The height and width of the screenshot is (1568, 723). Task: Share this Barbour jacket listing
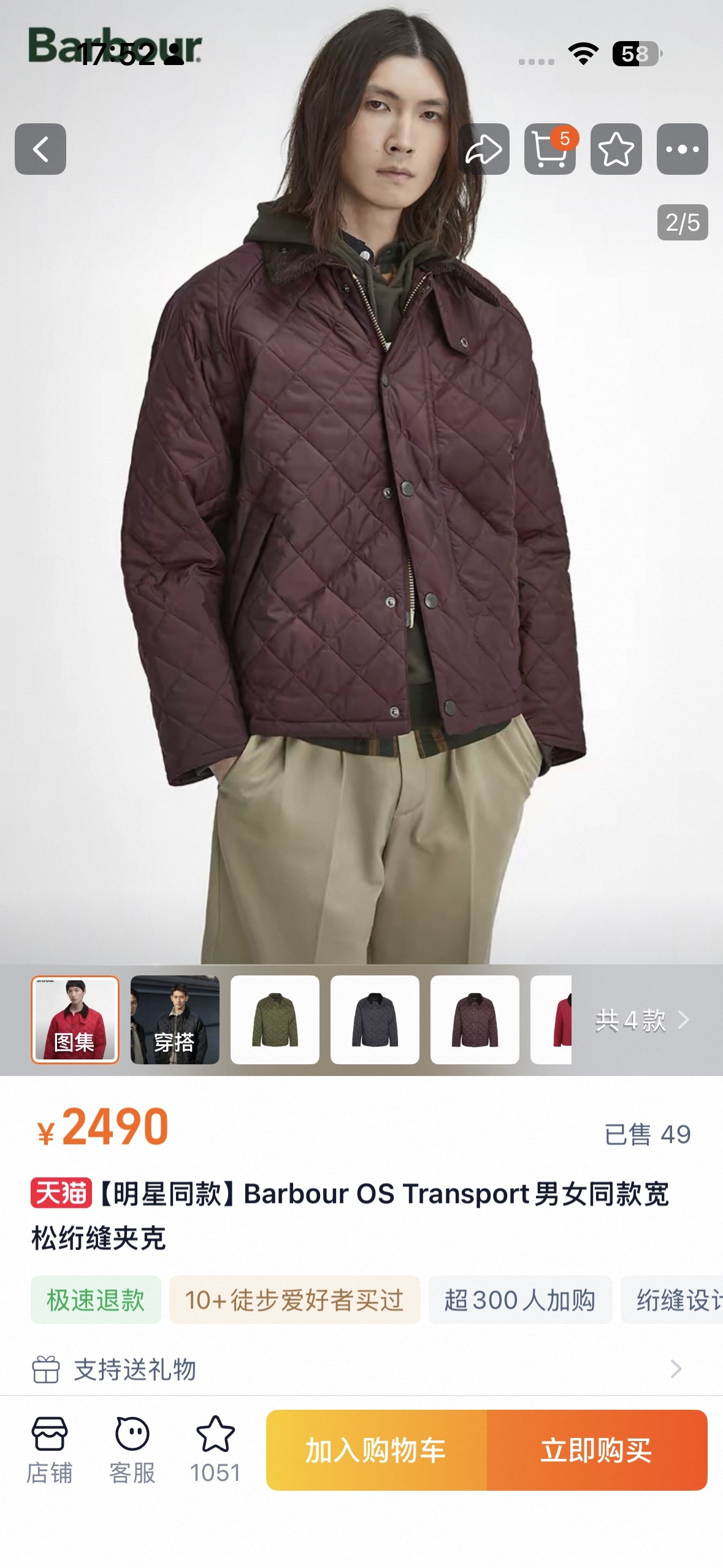[484, 149]
